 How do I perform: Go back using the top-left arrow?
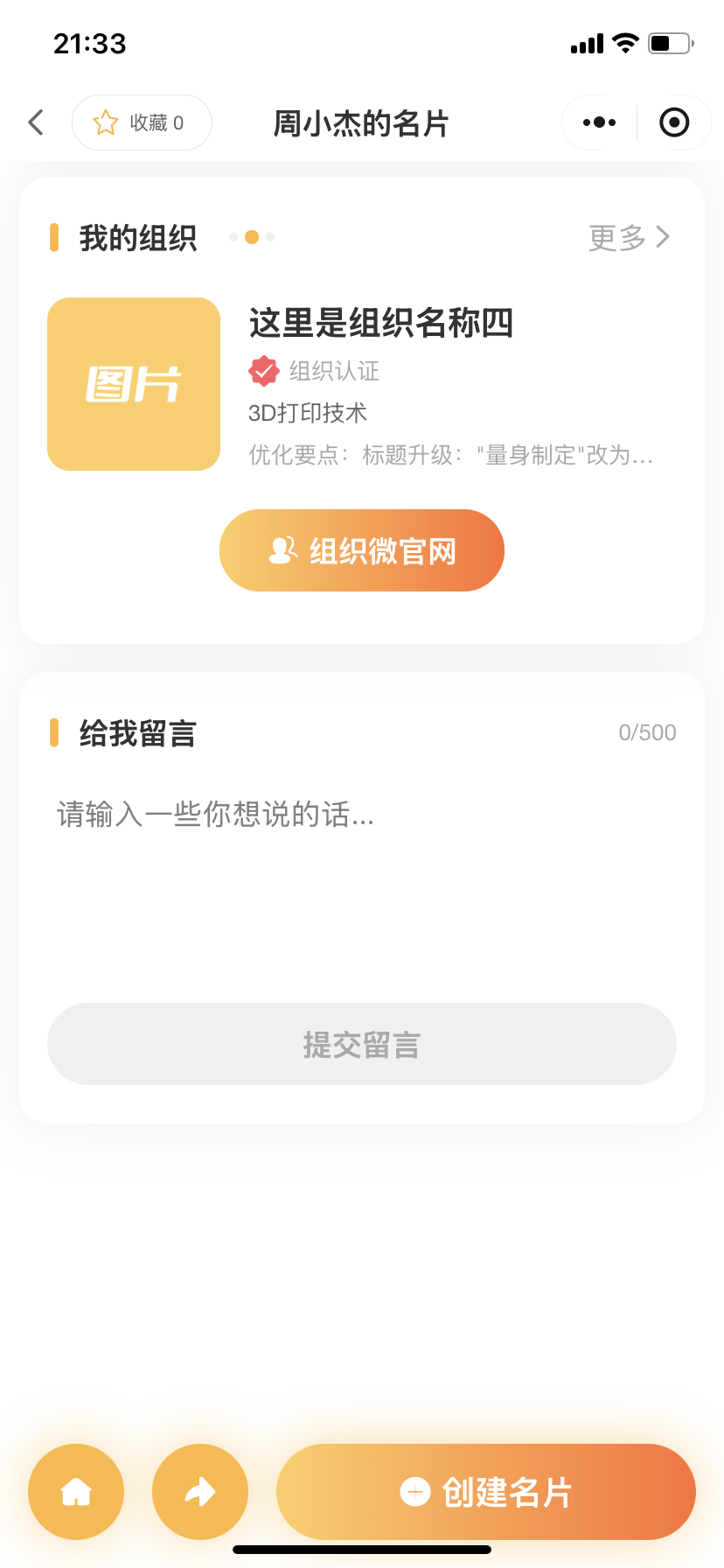36,122
